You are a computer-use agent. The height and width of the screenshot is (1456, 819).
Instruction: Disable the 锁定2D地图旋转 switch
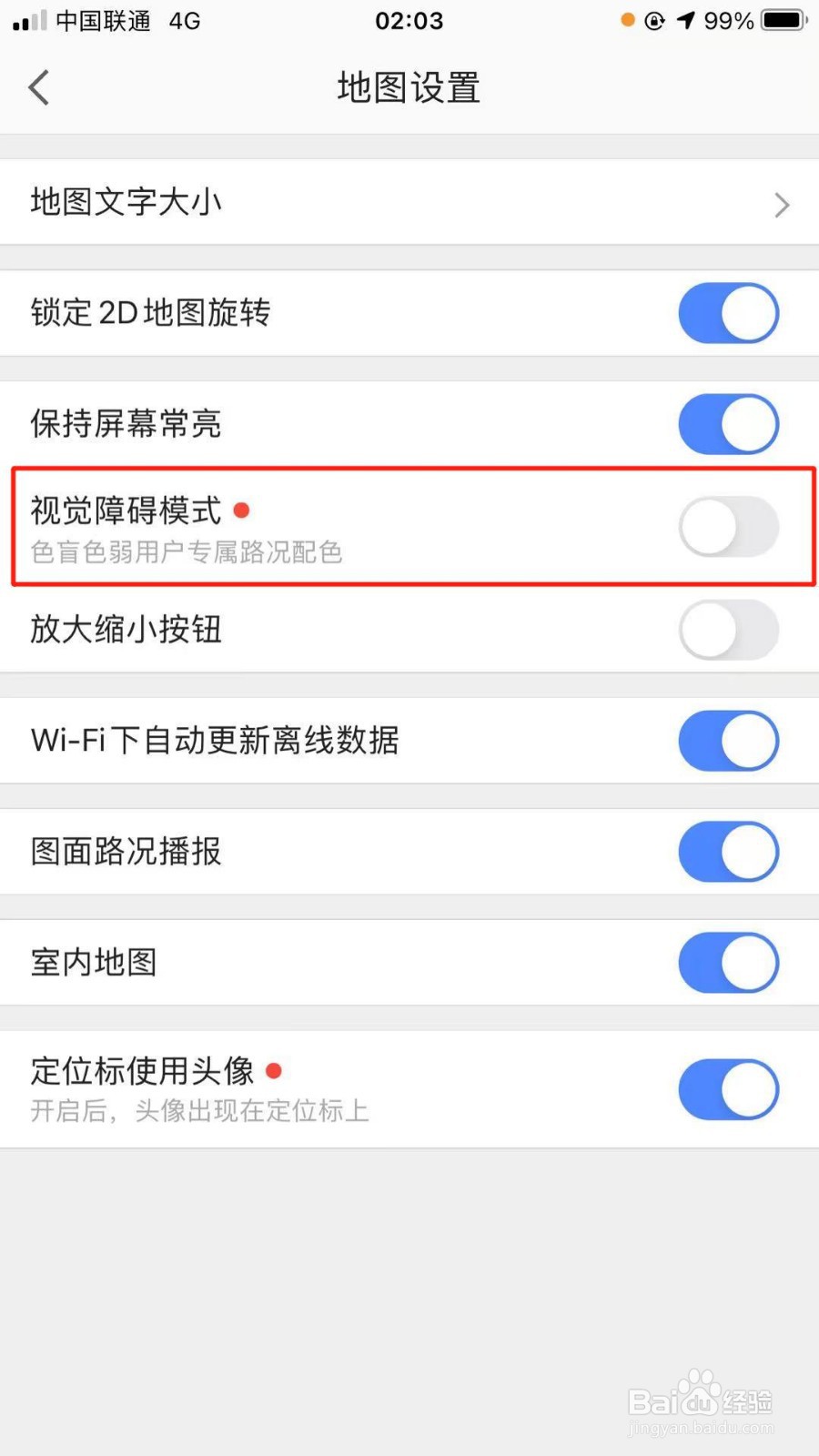728,313
